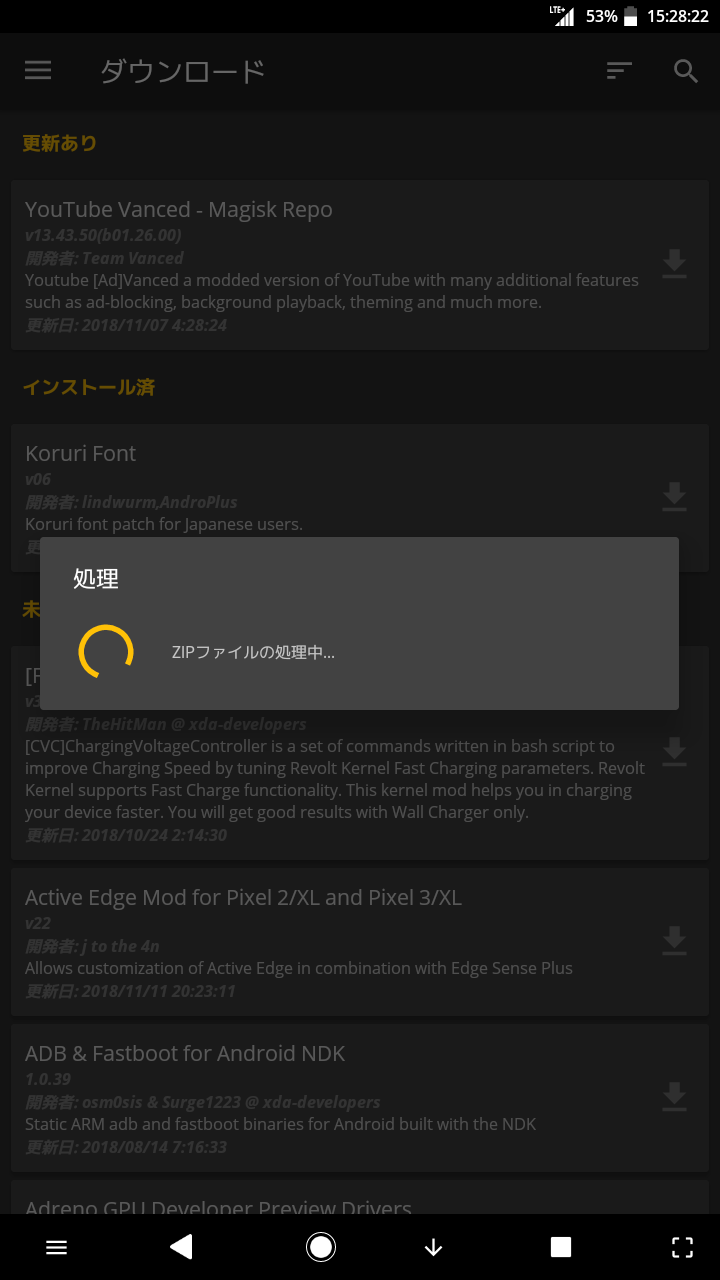Download ADB & Fastboot for Android NDK

[675, 1097]
